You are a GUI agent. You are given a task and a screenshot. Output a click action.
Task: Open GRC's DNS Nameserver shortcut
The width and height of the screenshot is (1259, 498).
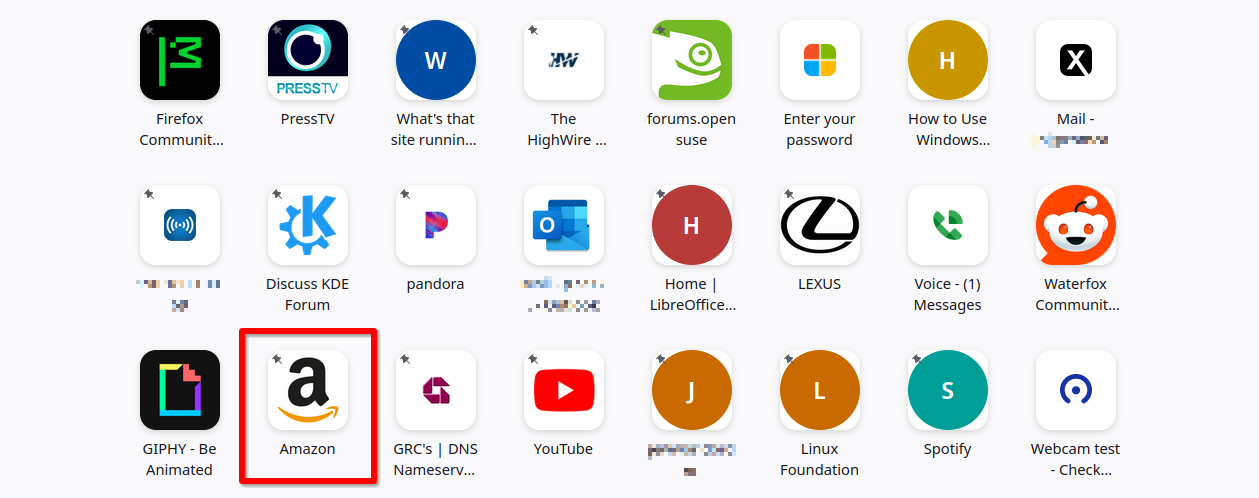click(436, 390)
